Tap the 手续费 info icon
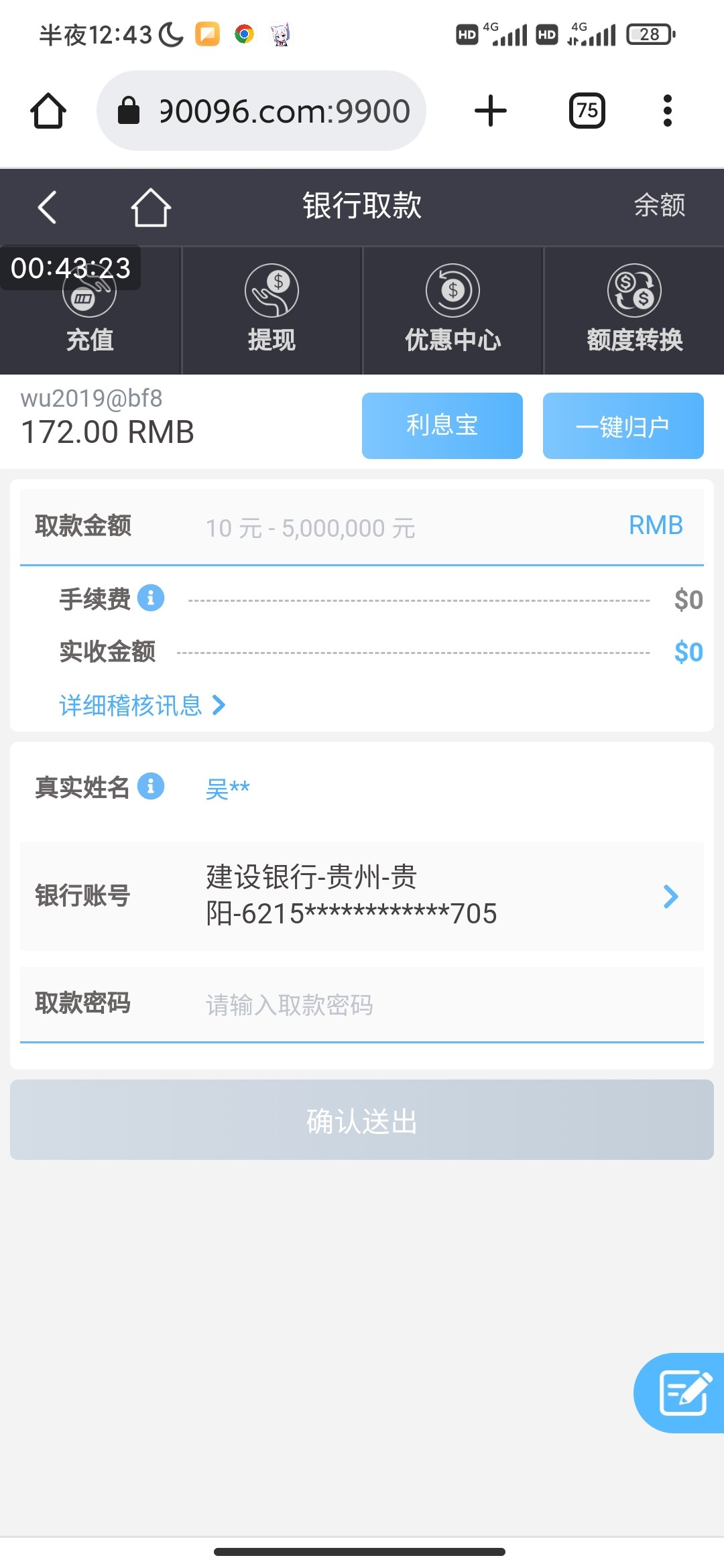724x1568 pixels. [x=151, y=598]
